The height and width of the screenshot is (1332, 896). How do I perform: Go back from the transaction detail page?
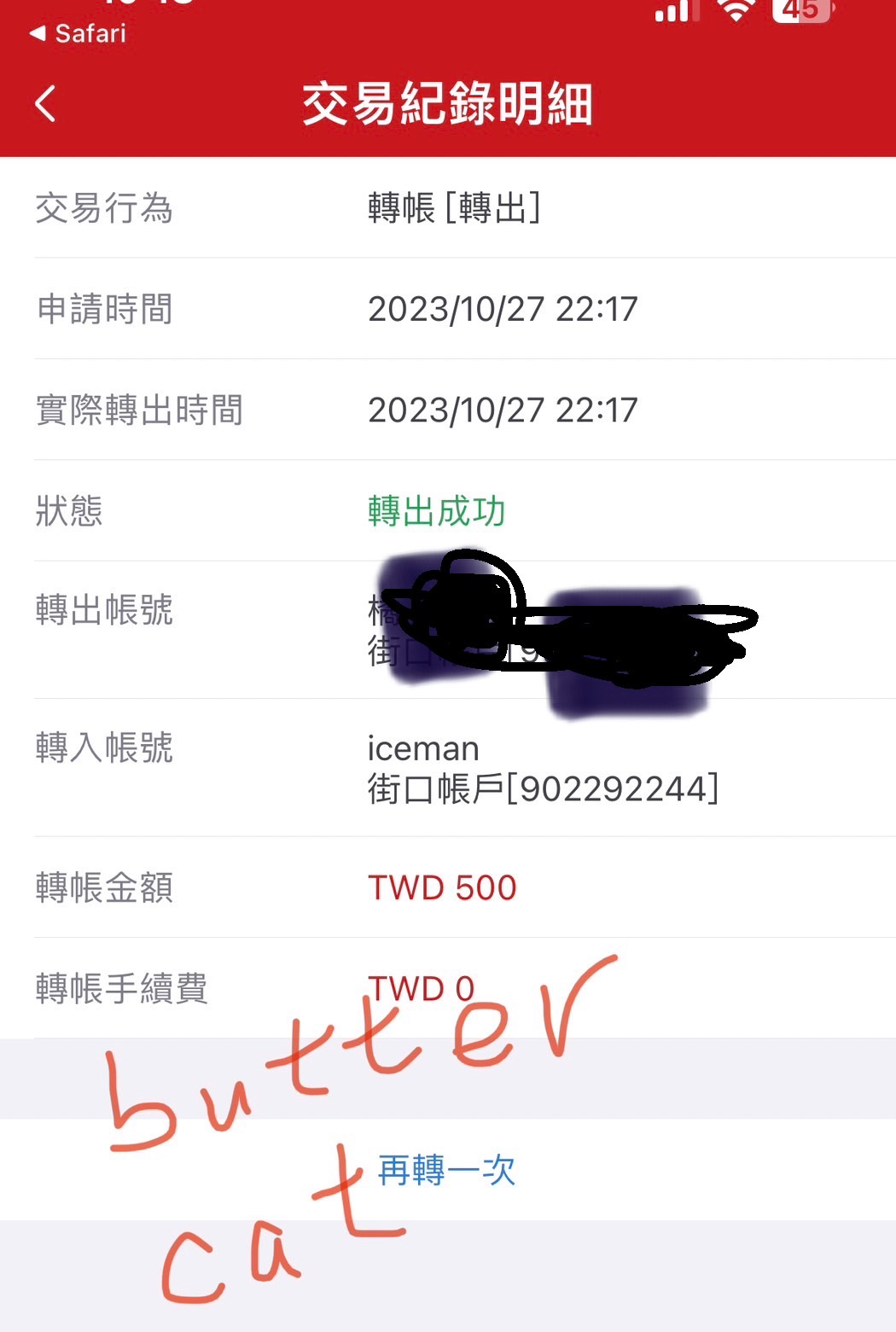pyautogui.click(x=45, y=104)
